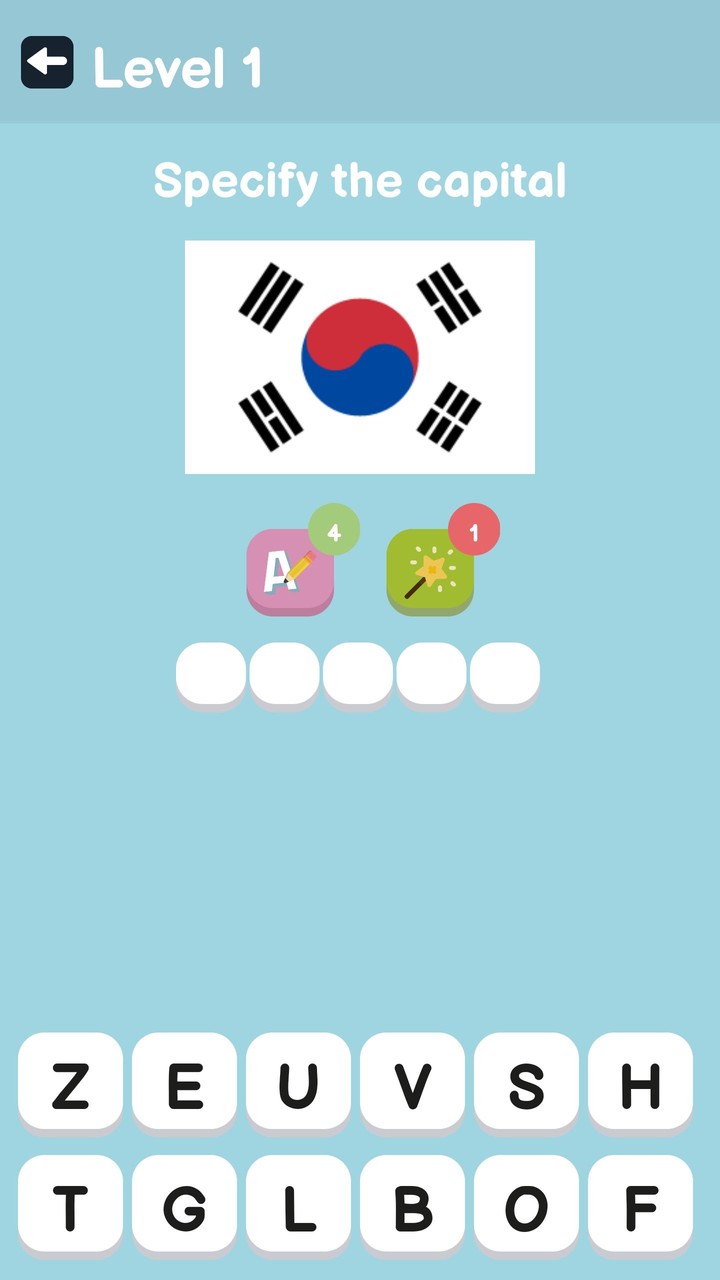Tap the letter F tile
This screenshot has height=1280, width=720.
tap(640, 1205)
